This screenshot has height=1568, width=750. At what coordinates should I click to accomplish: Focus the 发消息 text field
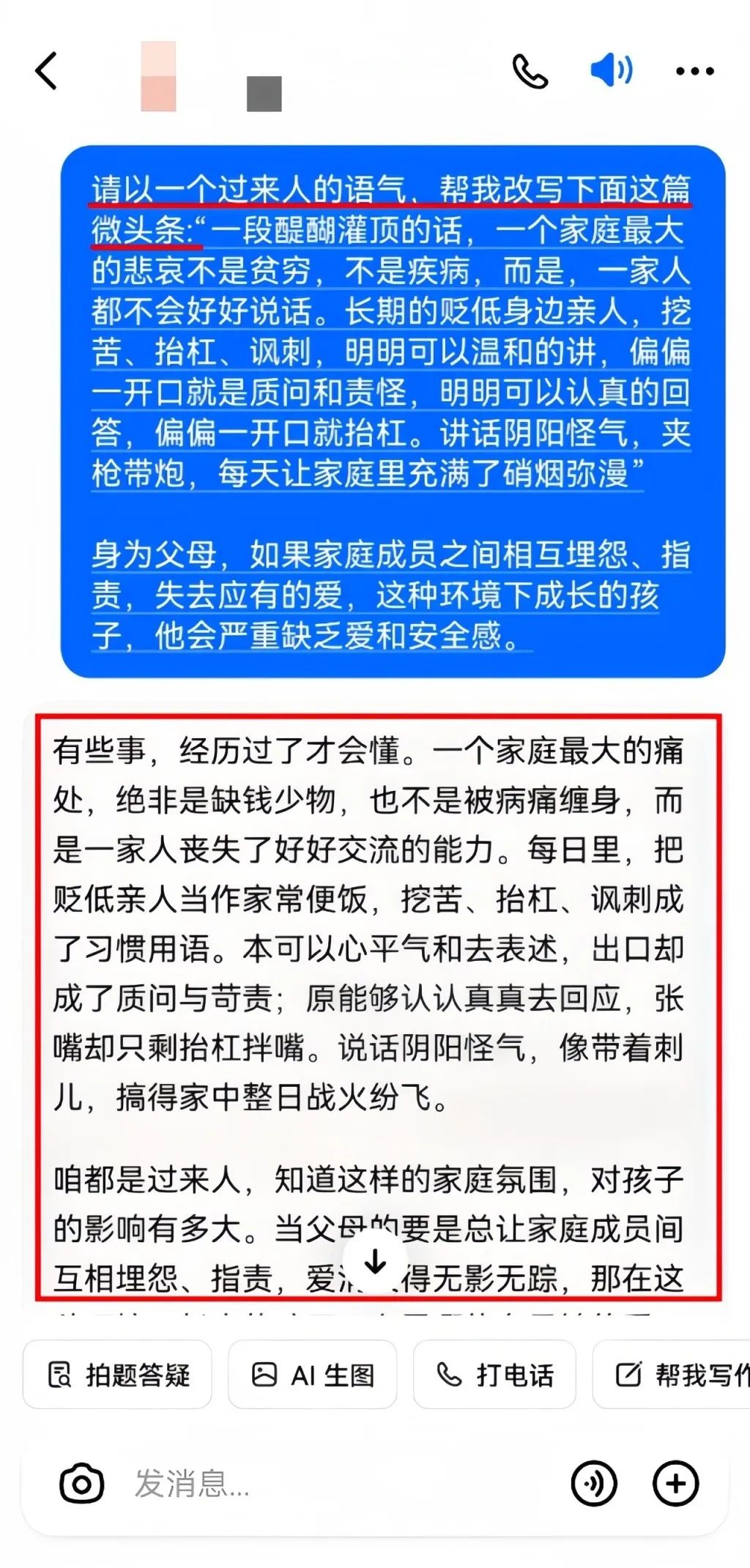click(330, 1485)
